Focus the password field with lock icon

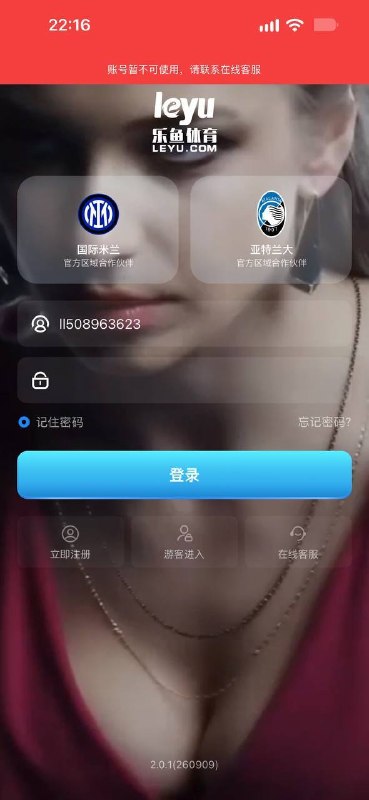184,380
